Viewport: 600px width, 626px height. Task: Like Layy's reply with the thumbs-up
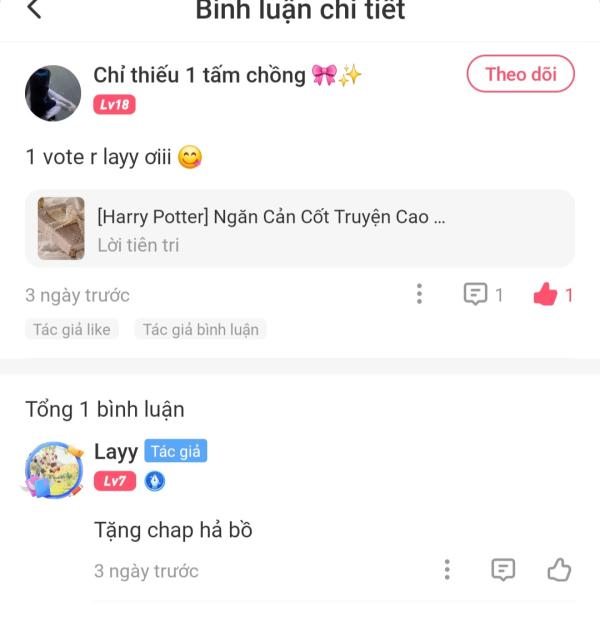(x=559, y=570)
